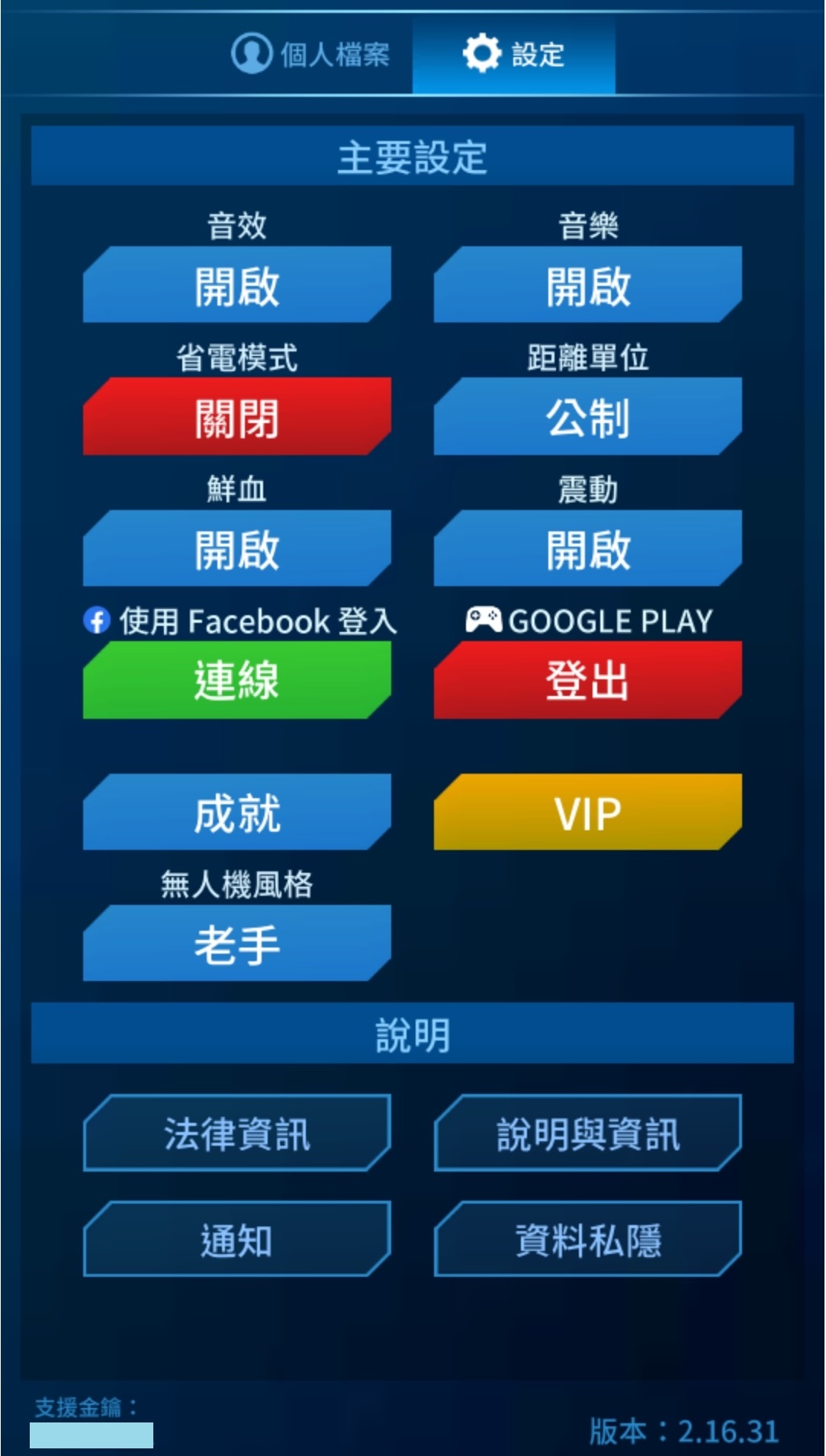
Task: Open 資料私隱 data privacy
Action: click(x=587, y=1240)
